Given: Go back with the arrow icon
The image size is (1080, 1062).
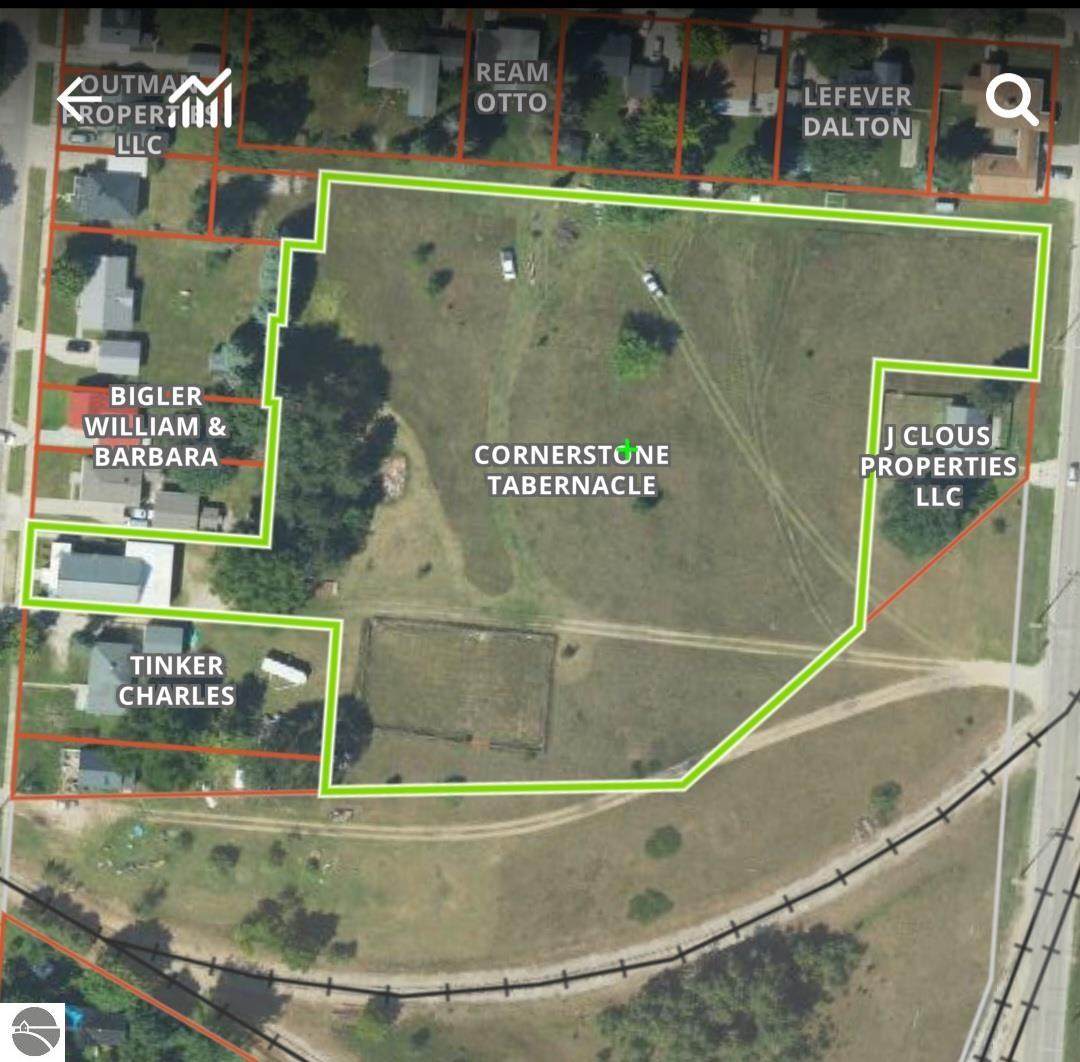Looking at the screenshot, I should [78, 99].
